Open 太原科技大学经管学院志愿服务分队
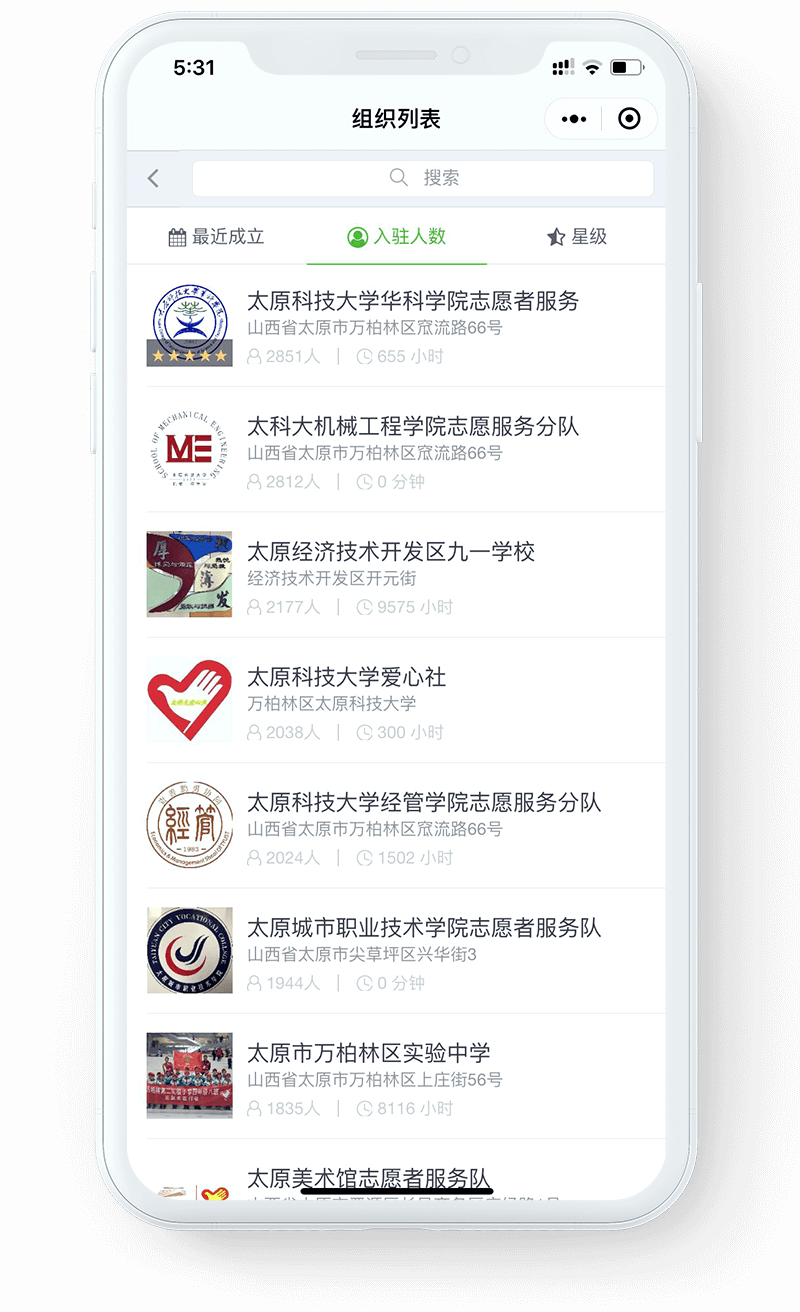This screenshot has width=800, height=1312. coord(396,826)
